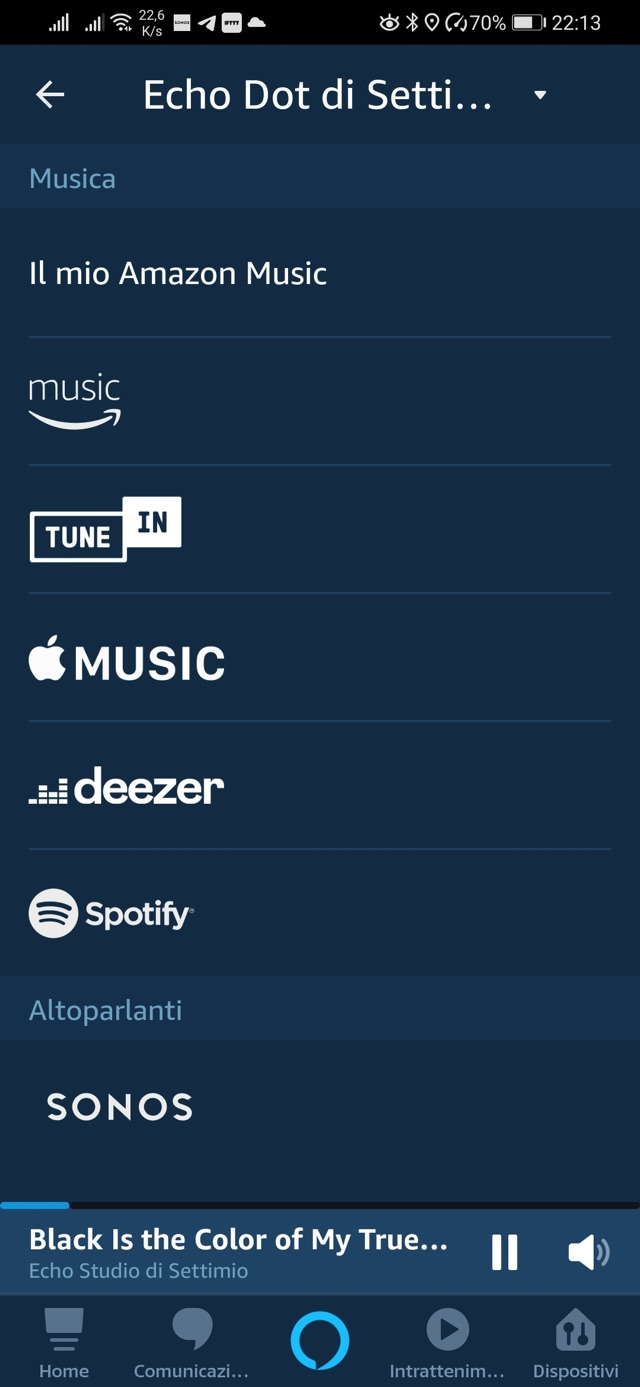Screen dimensions: 640x1387
Task: Expand the Echo Dot device dropdown
Action: (x=540, y=95)
